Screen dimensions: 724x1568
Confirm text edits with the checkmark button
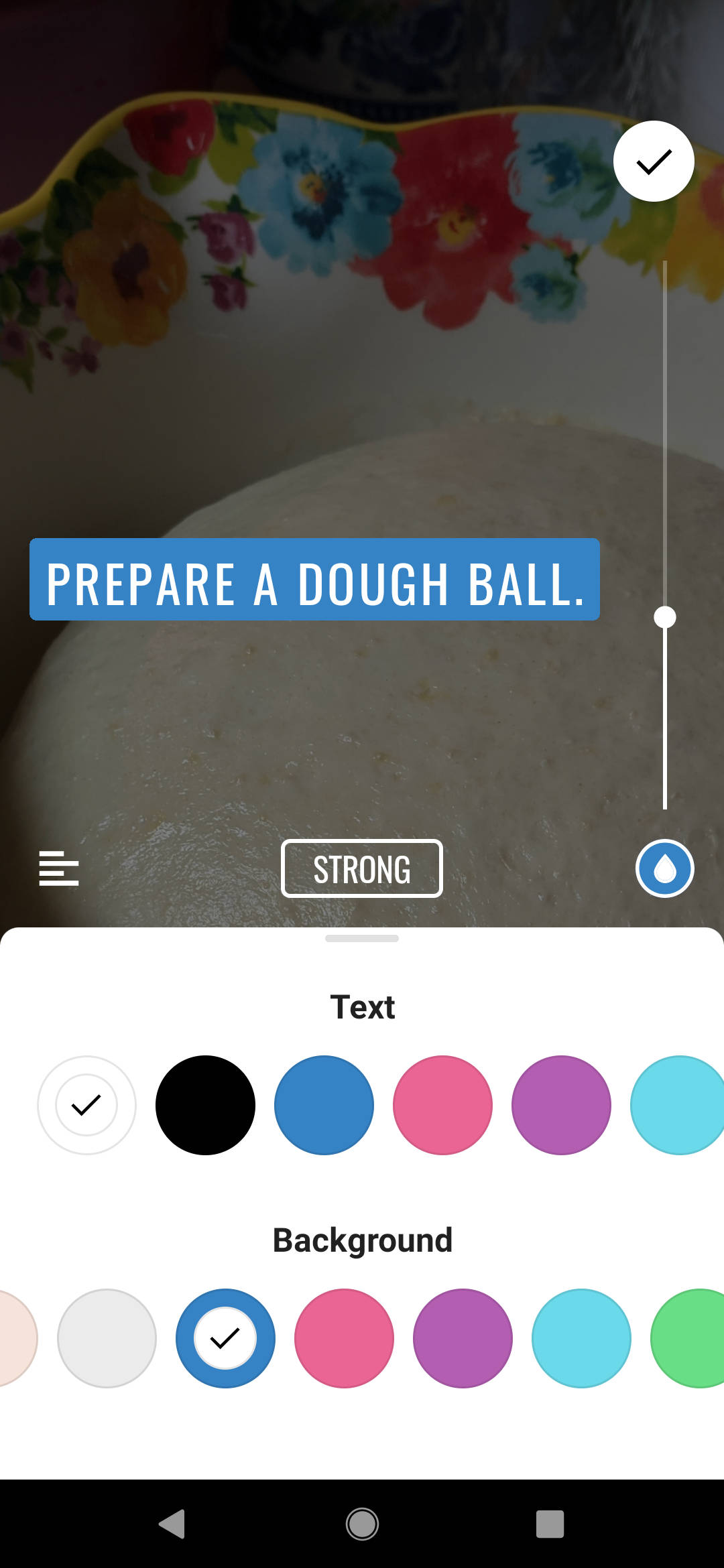pos(654,161)
